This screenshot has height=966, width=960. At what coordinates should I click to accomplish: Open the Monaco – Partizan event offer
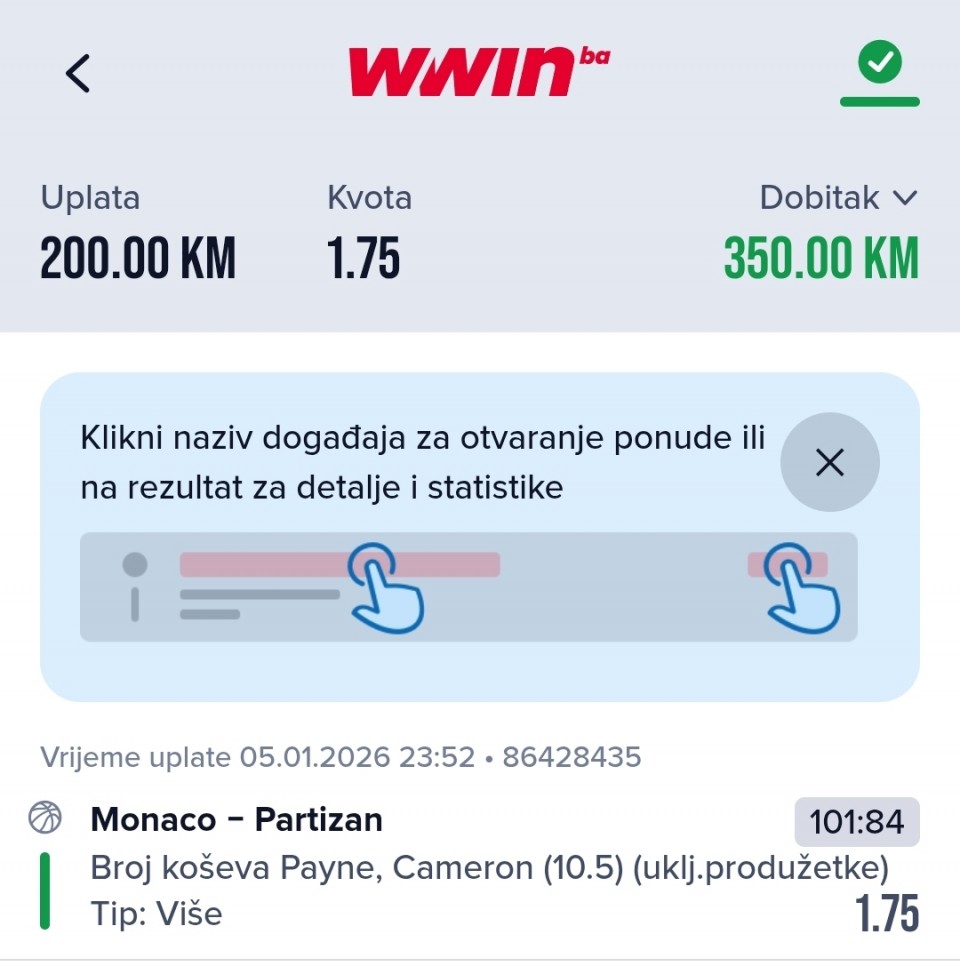[236, 820]
